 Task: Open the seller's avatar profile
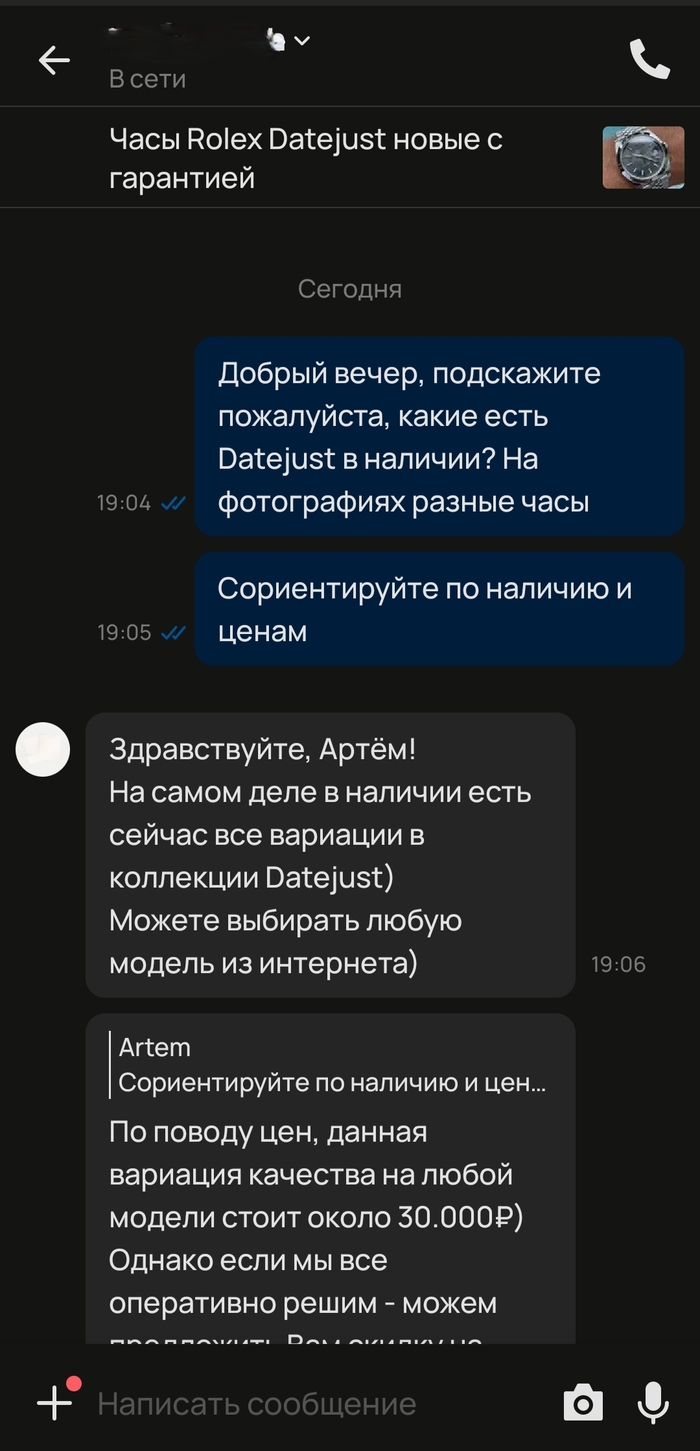(43, 750)
